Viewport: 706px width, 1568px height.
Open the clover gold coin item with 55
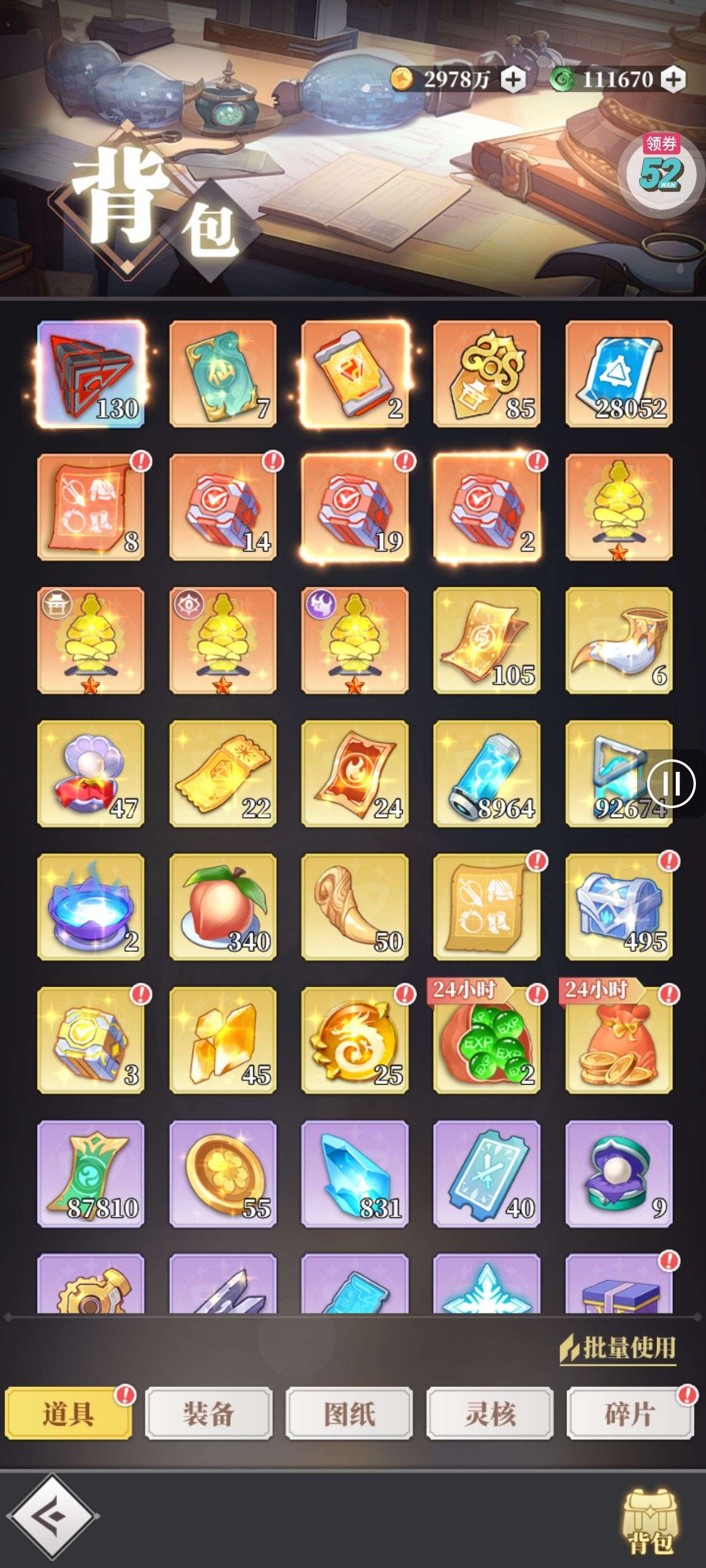(x=223, y=1174)
